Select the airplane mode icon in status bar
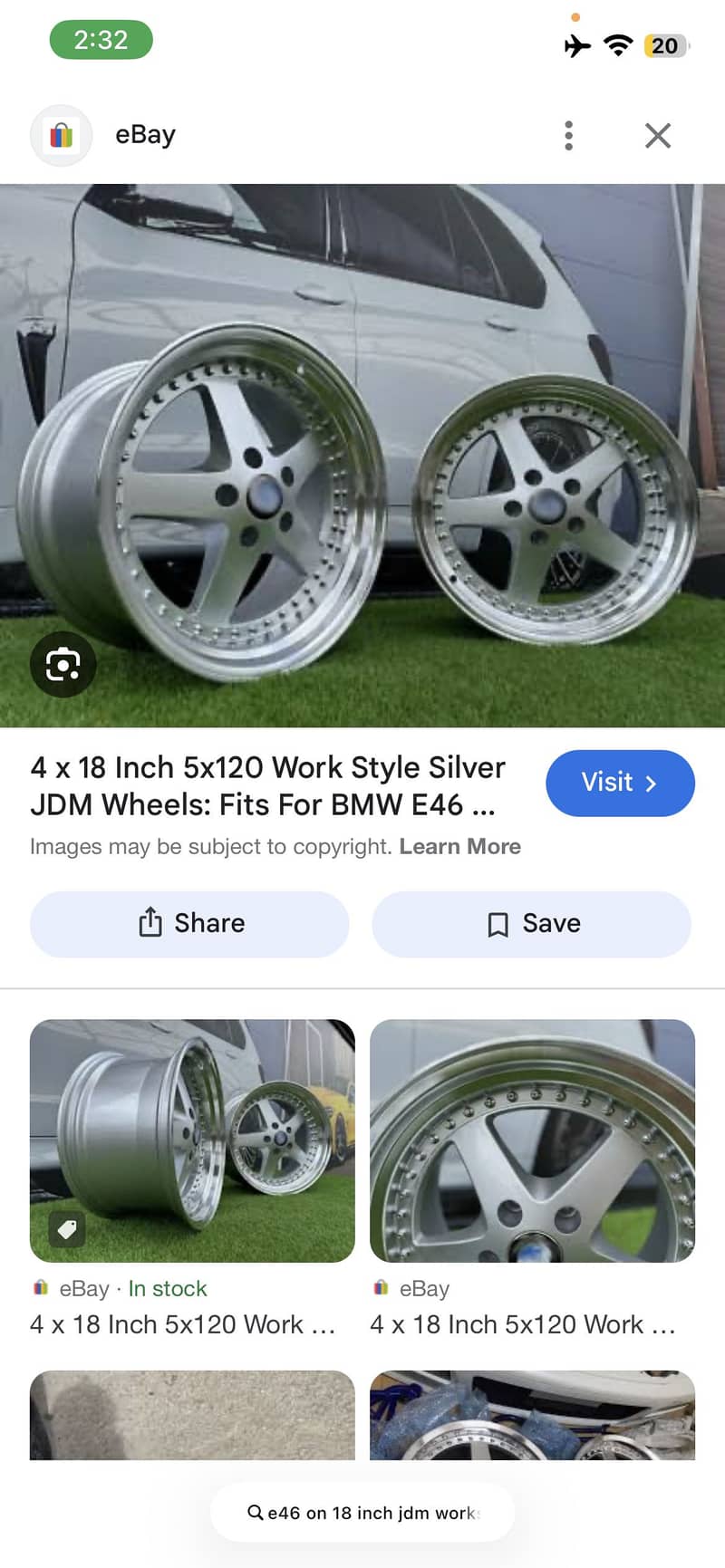725x1568 pixels. [x=575, y=46]
